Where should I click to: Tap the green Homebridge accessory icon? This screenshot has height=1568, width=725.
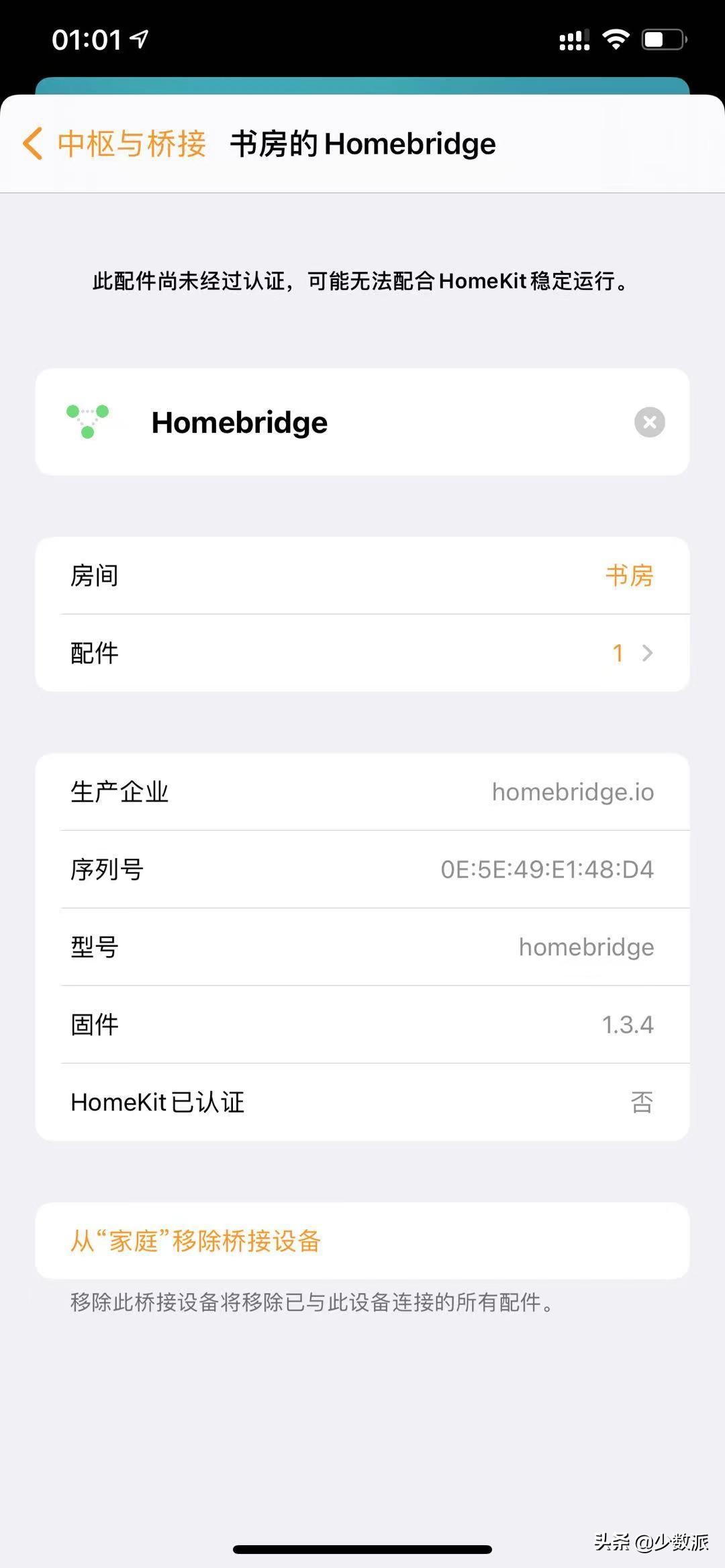87,421
